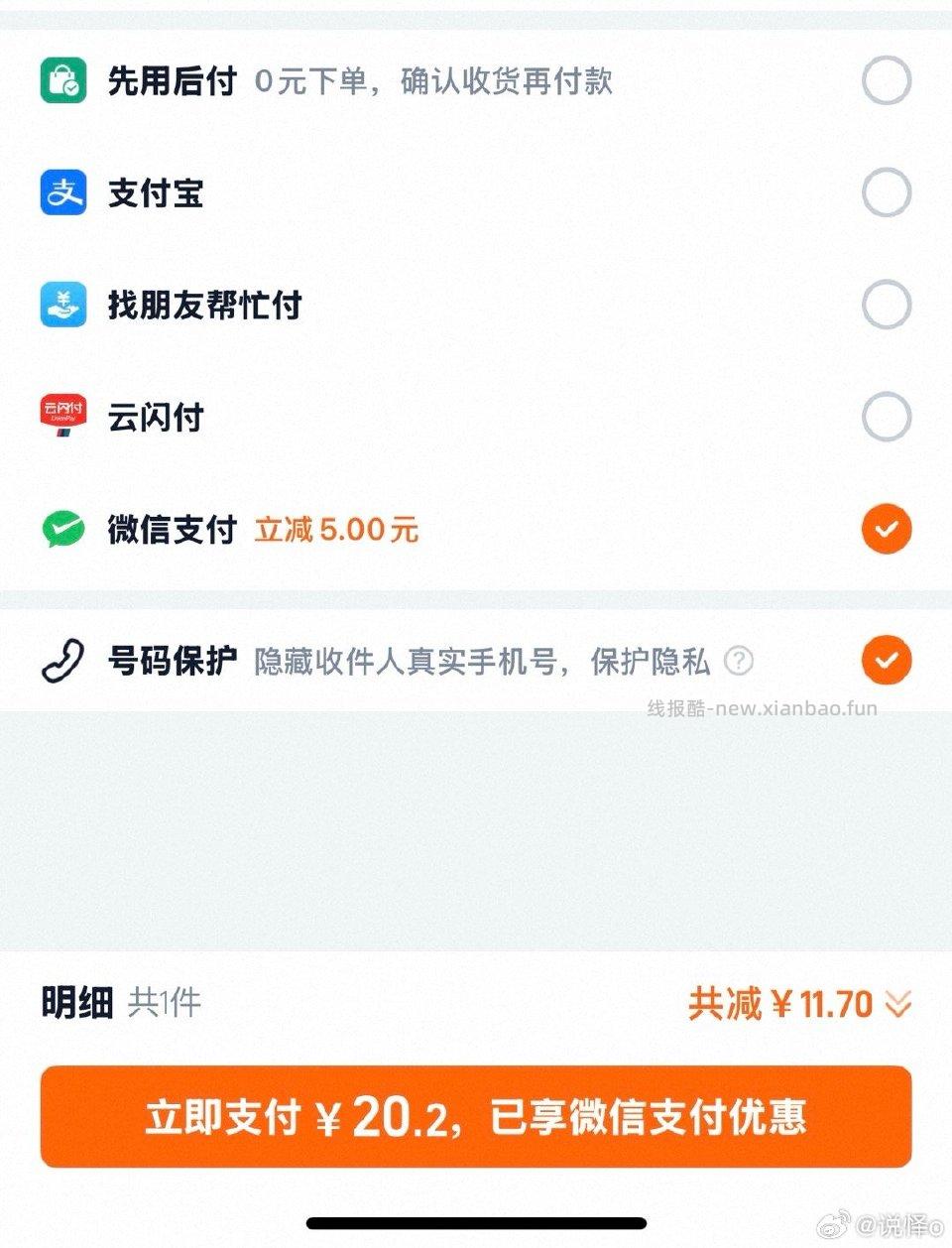Deselect the 微信支付 checked option

[886, 530]
